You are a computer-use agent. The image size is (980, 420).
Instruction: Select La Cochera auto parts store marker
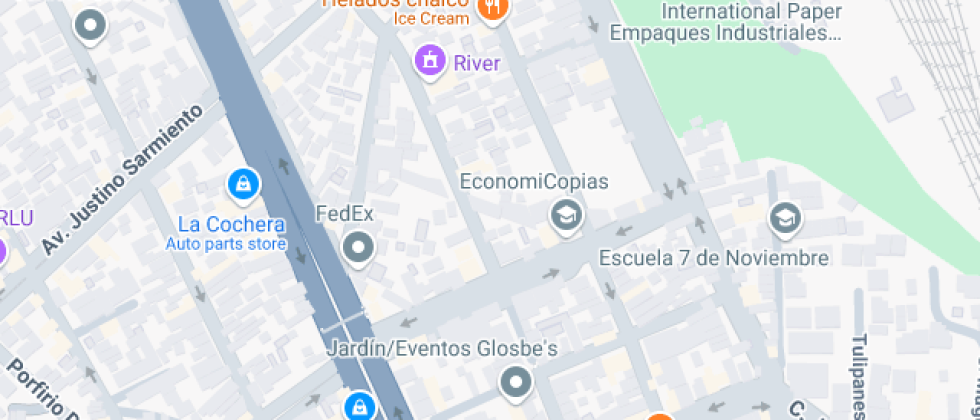point(243,183)
